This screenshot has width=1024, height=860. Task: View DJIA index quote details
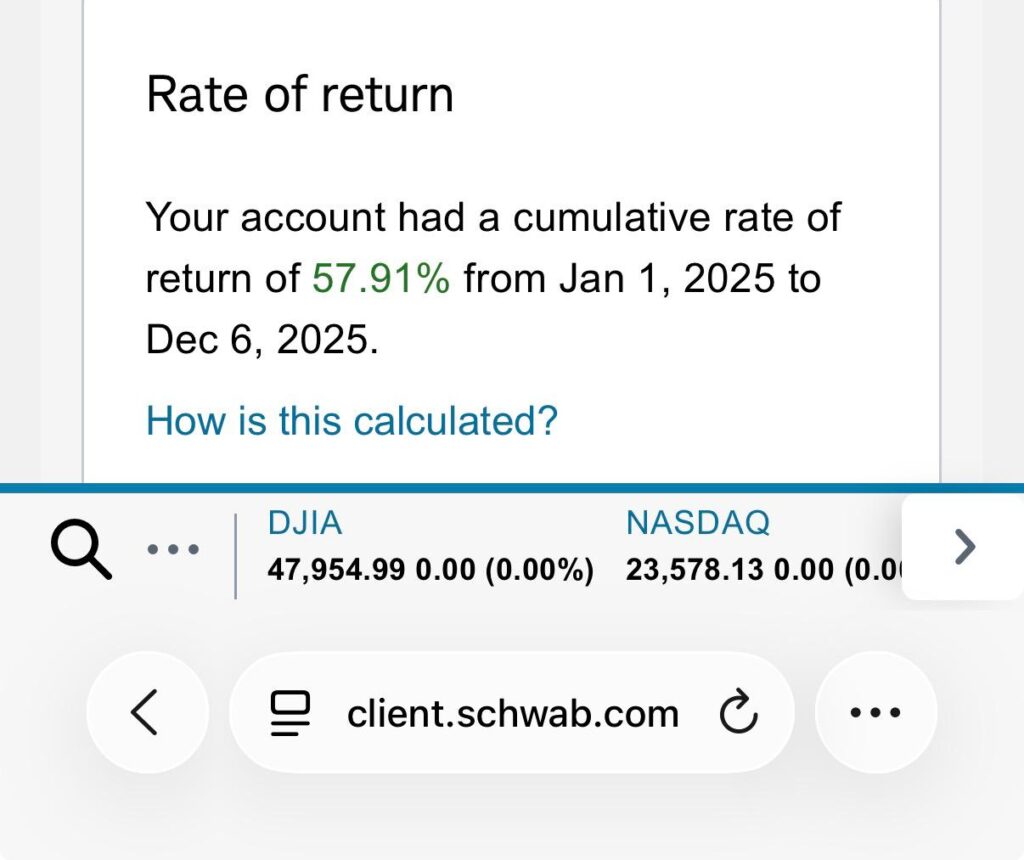[x=430, y=547]
